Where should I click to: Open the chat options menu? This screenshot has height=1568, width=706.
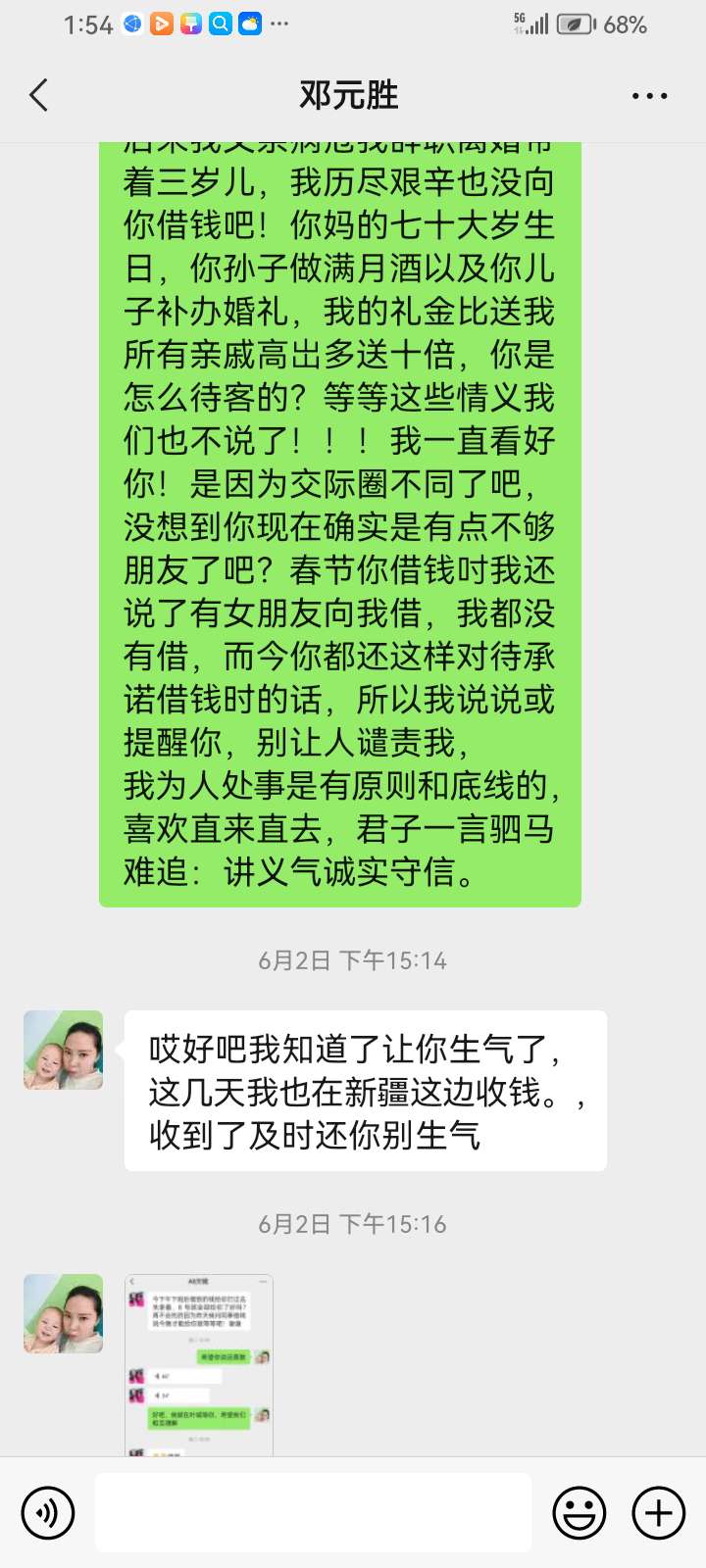coord(649,96)
